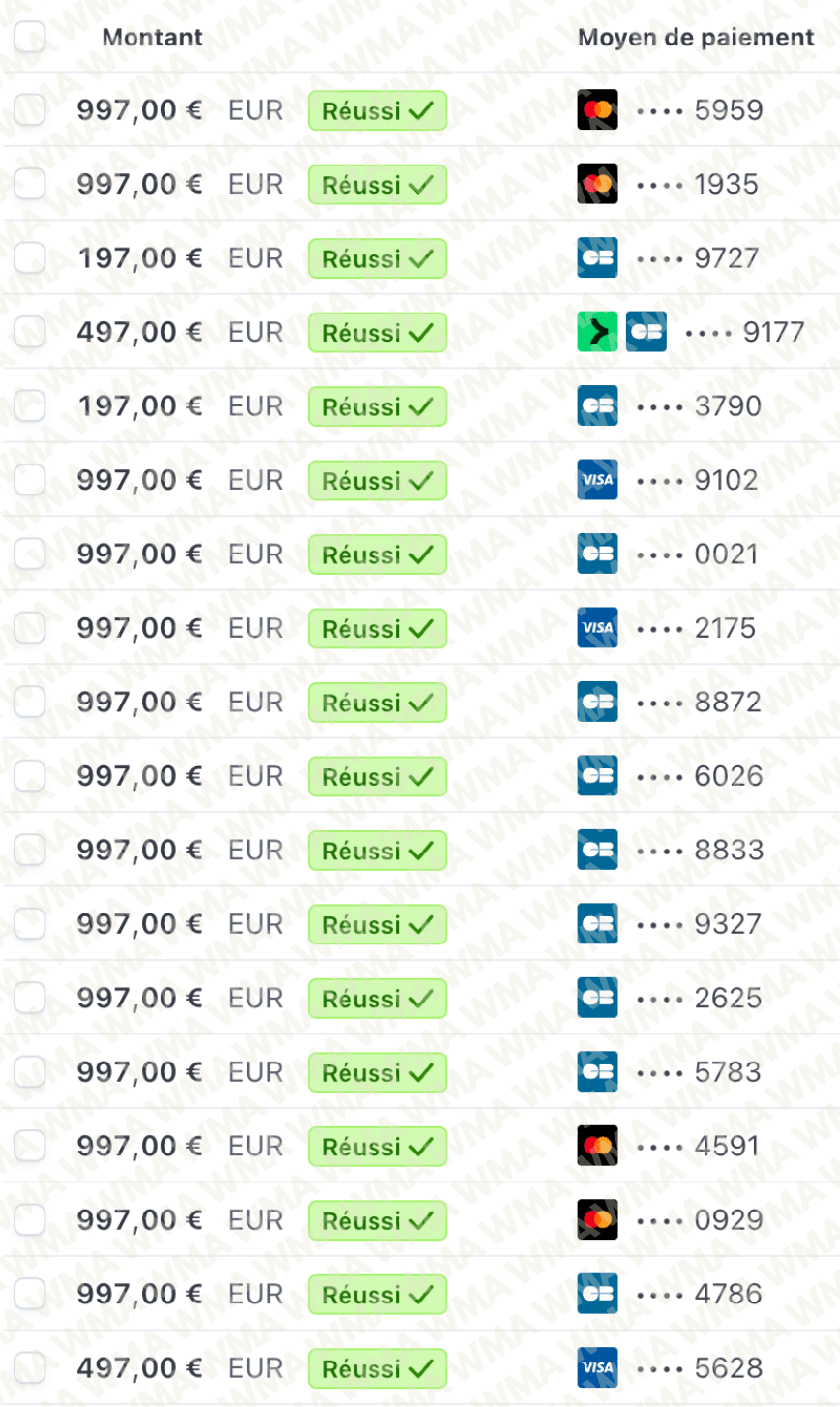Open payment details for card 6026
The image size is (840, 1407).
[x=139, y=776]
